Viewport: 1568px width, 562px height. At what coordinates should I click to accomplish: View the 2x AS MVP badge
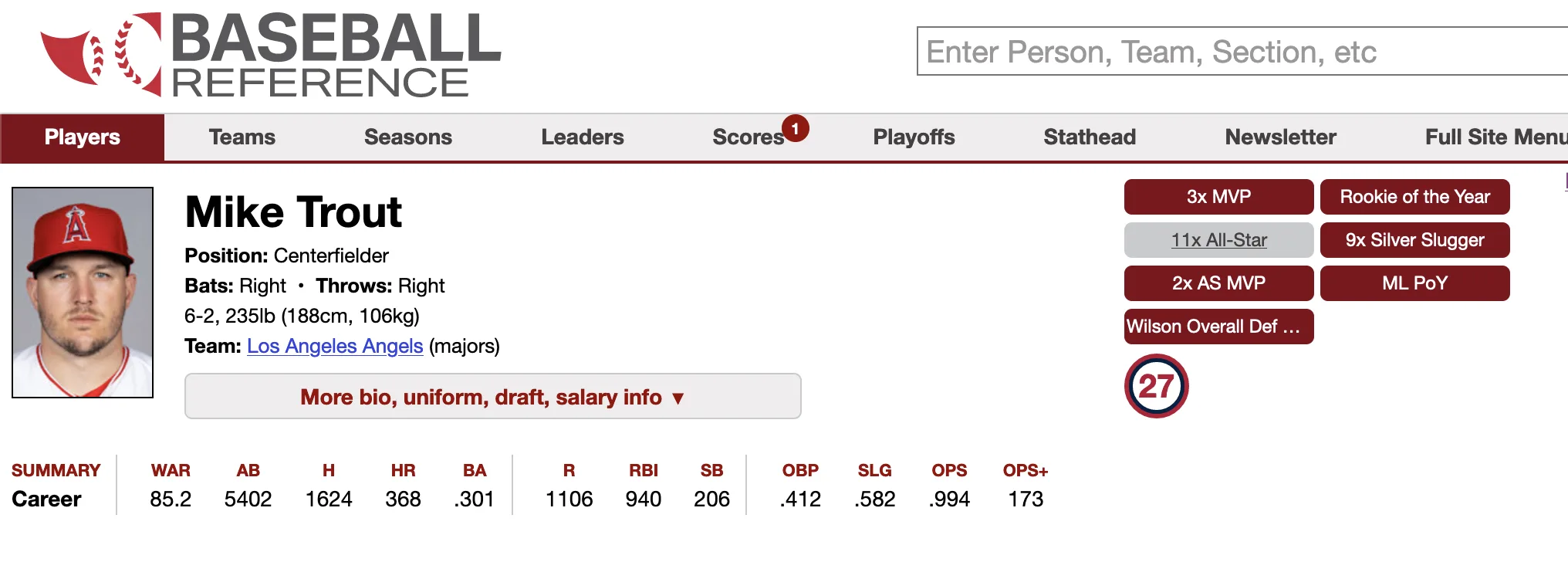(1218, 283)
